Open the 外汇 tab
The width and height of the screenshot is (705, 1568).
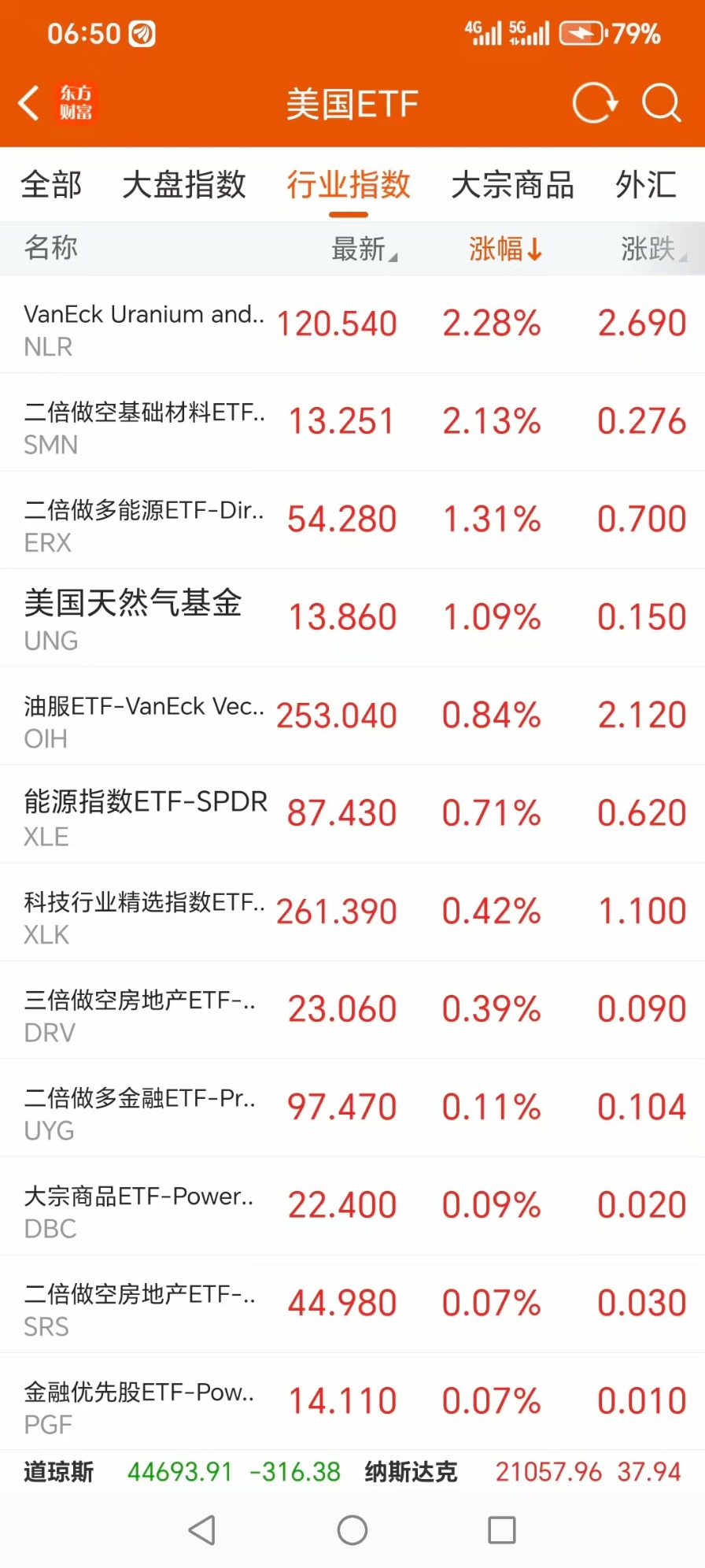(646, 185)
